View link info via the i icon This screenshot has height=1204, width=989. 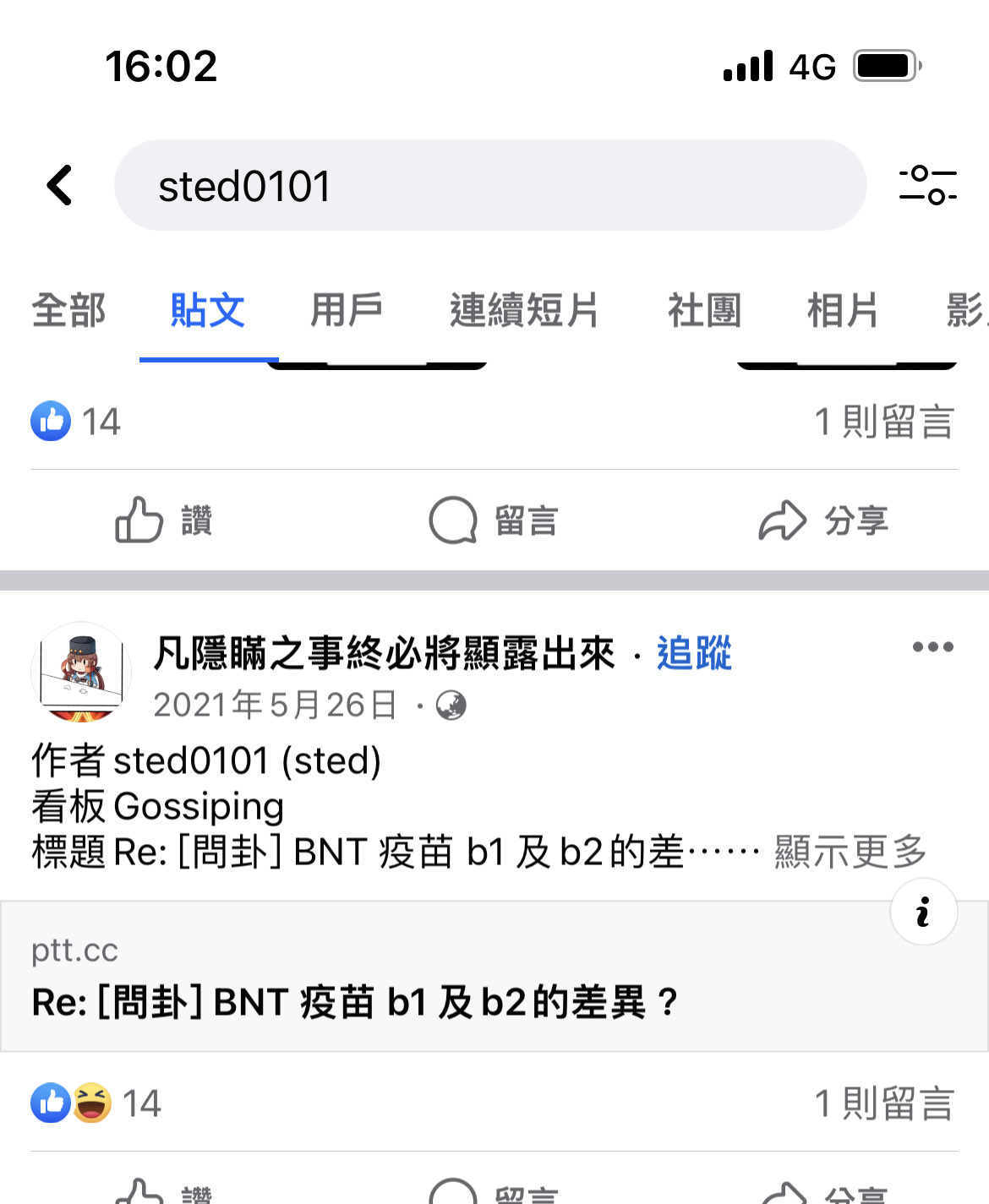924,913
